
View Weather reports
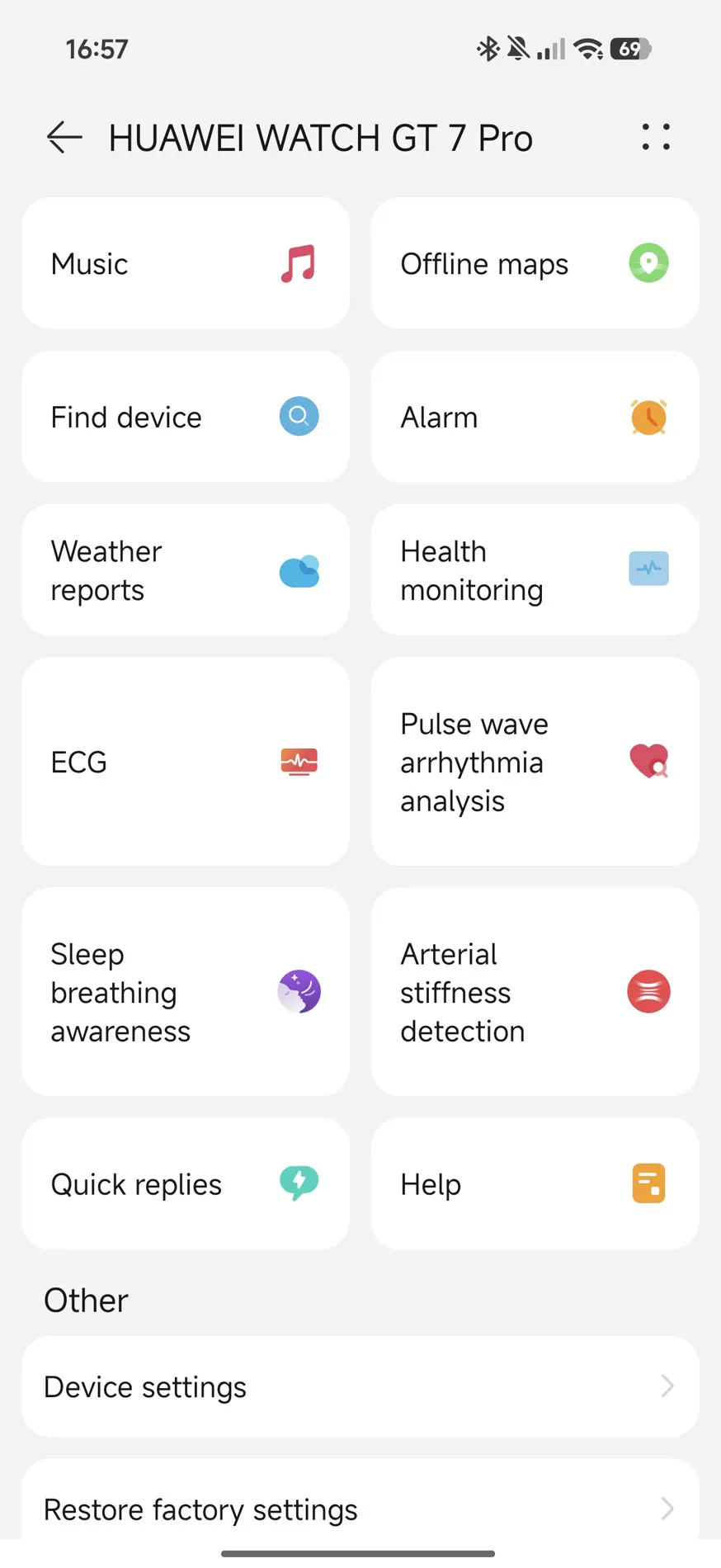(x=186, y=570)
